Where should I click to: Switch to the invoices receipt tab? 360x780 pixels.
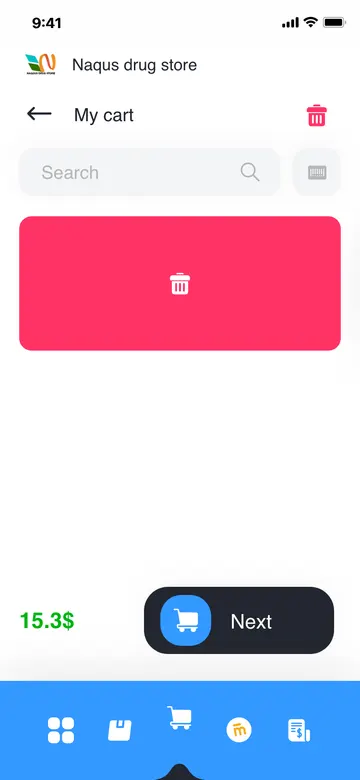coord(299,730)
